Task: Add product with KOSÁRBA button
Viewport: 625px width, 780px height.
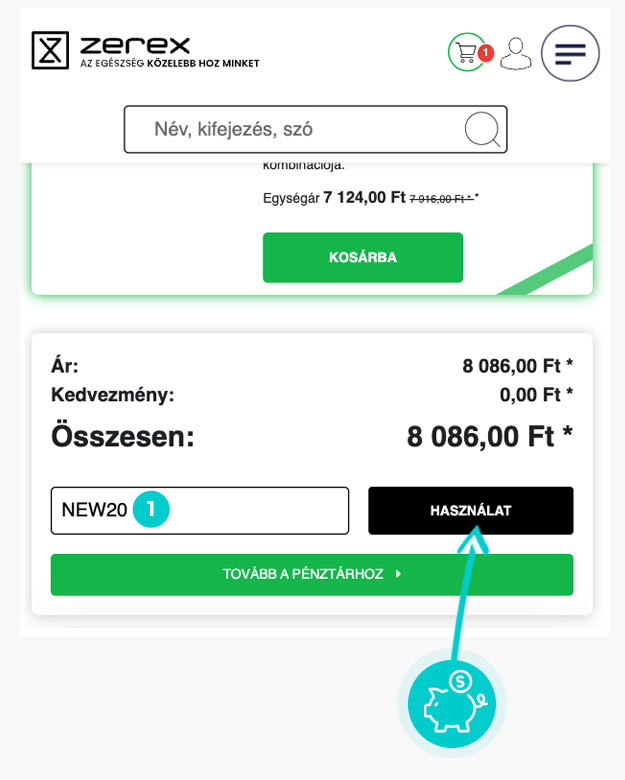Action: click(x=362, y=258)
